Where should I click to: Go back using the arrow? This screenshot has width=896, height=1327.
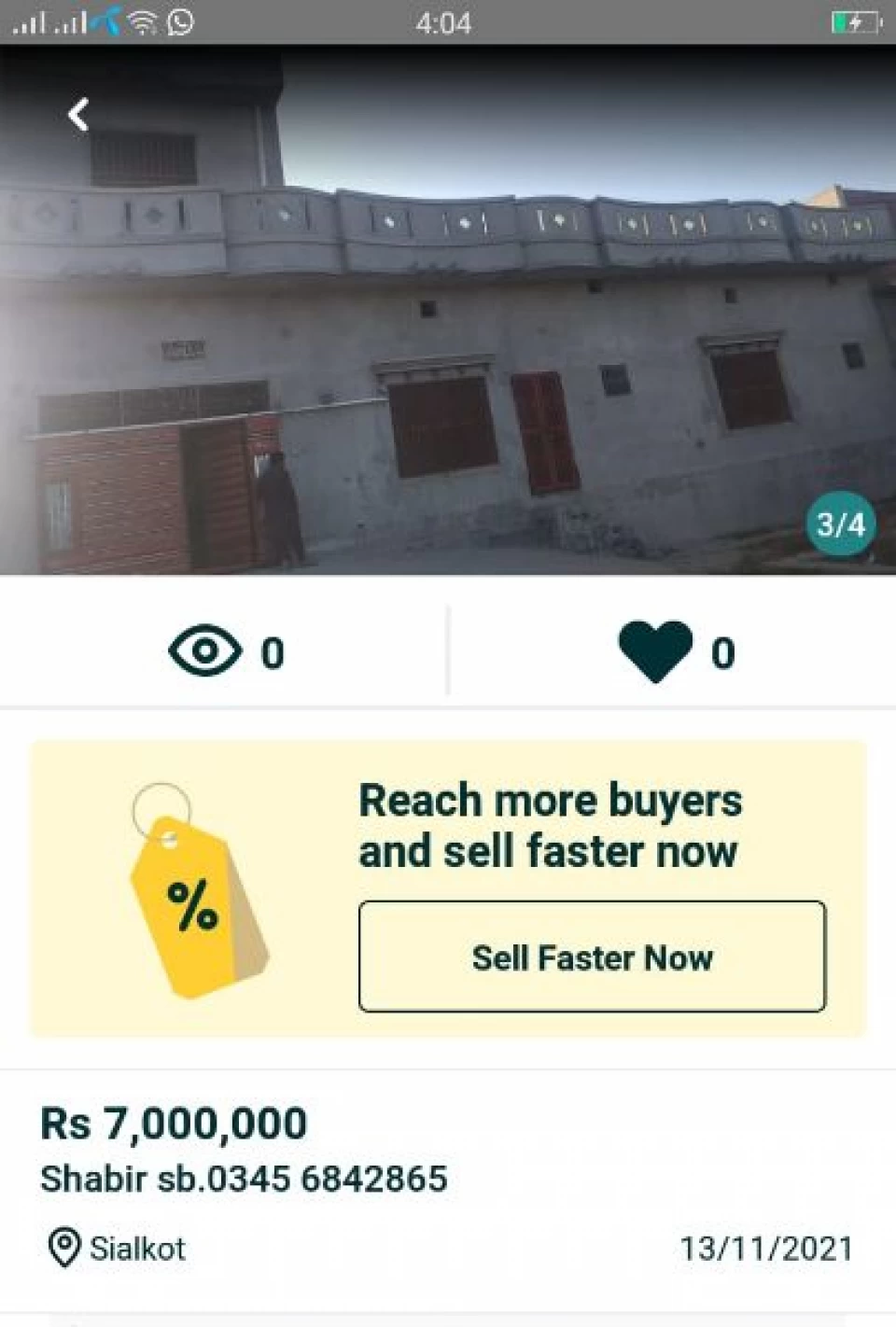point(78,115)
